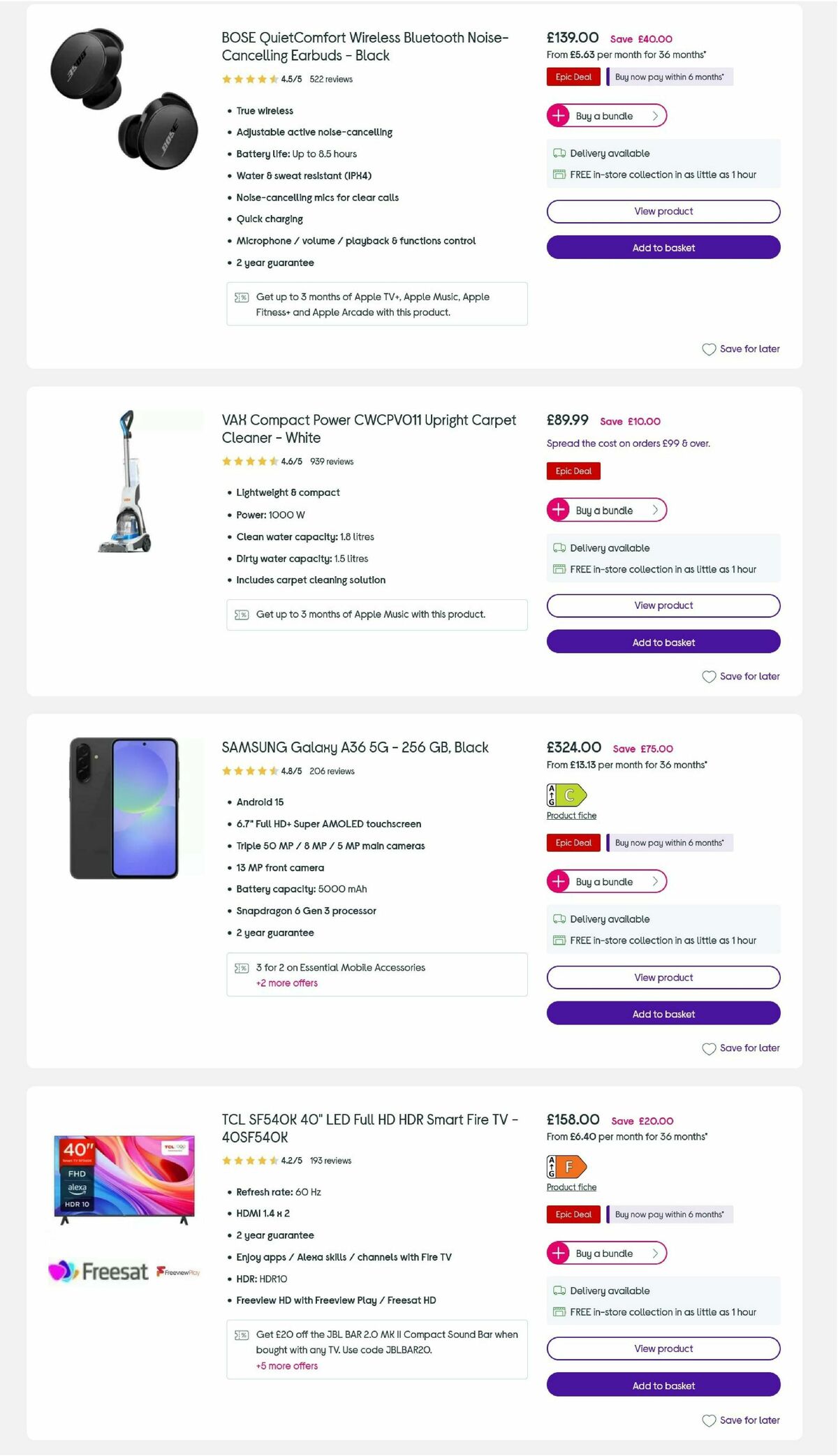Click the in-store collection calendar icon for Samsung

559,941
